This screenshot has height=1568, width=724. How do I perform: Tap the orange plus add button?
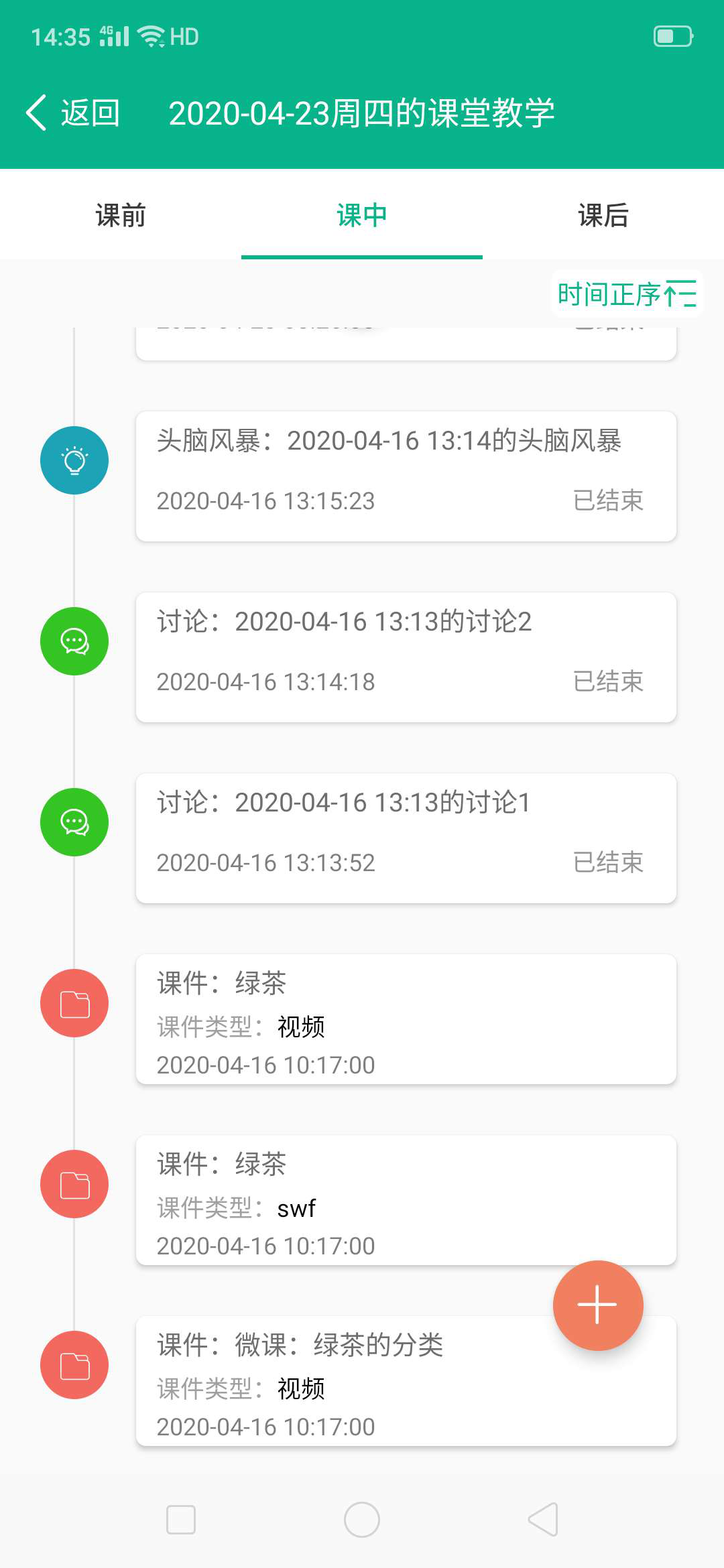coord(597,1305)
